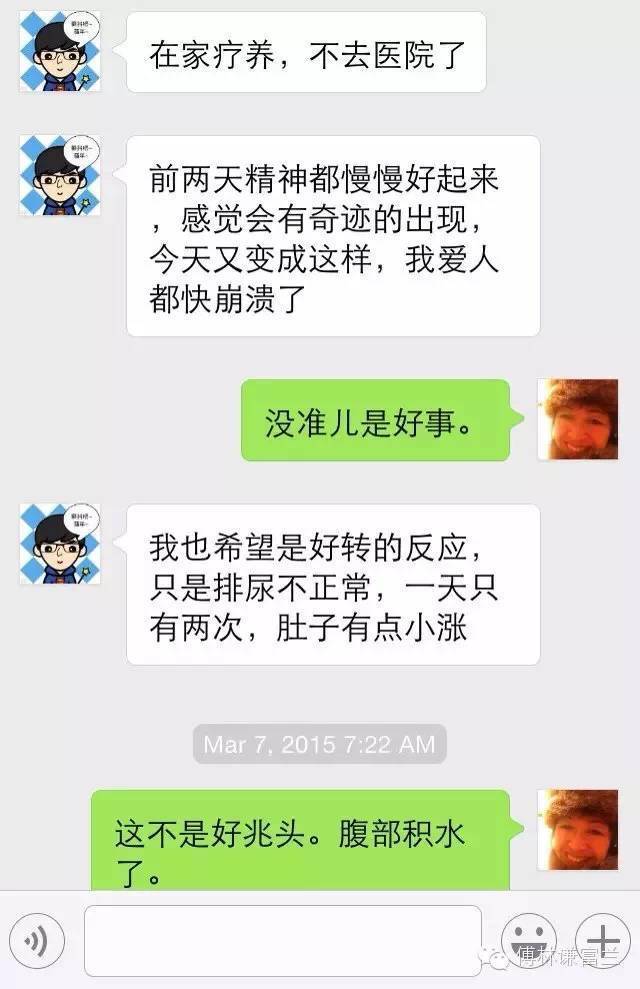Tap the message text input field
Image resolution: width=640 pixels, height=989 pixels.
[283, 940]
